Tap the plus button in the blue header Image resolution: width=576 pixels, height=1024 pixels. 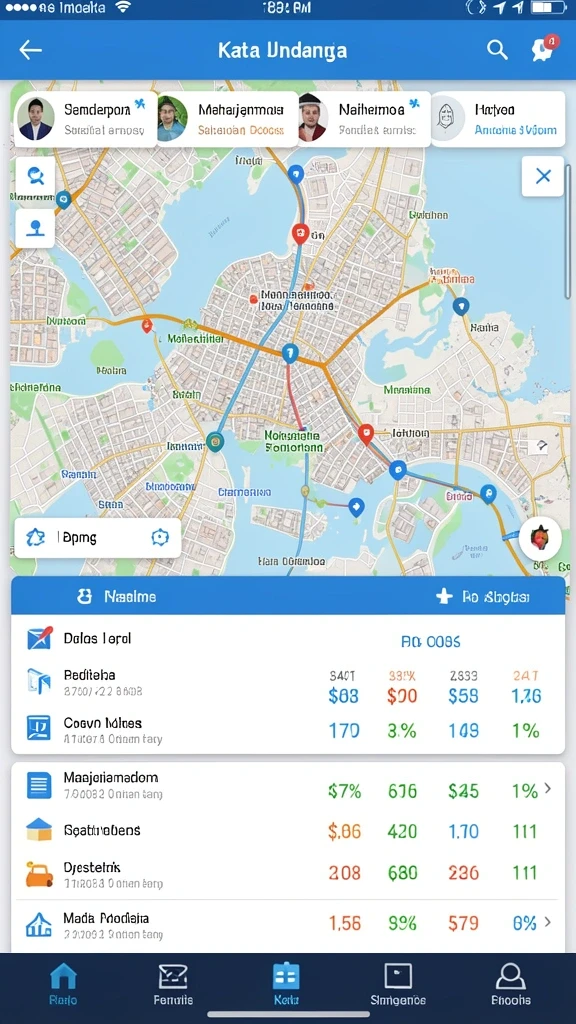444,596
